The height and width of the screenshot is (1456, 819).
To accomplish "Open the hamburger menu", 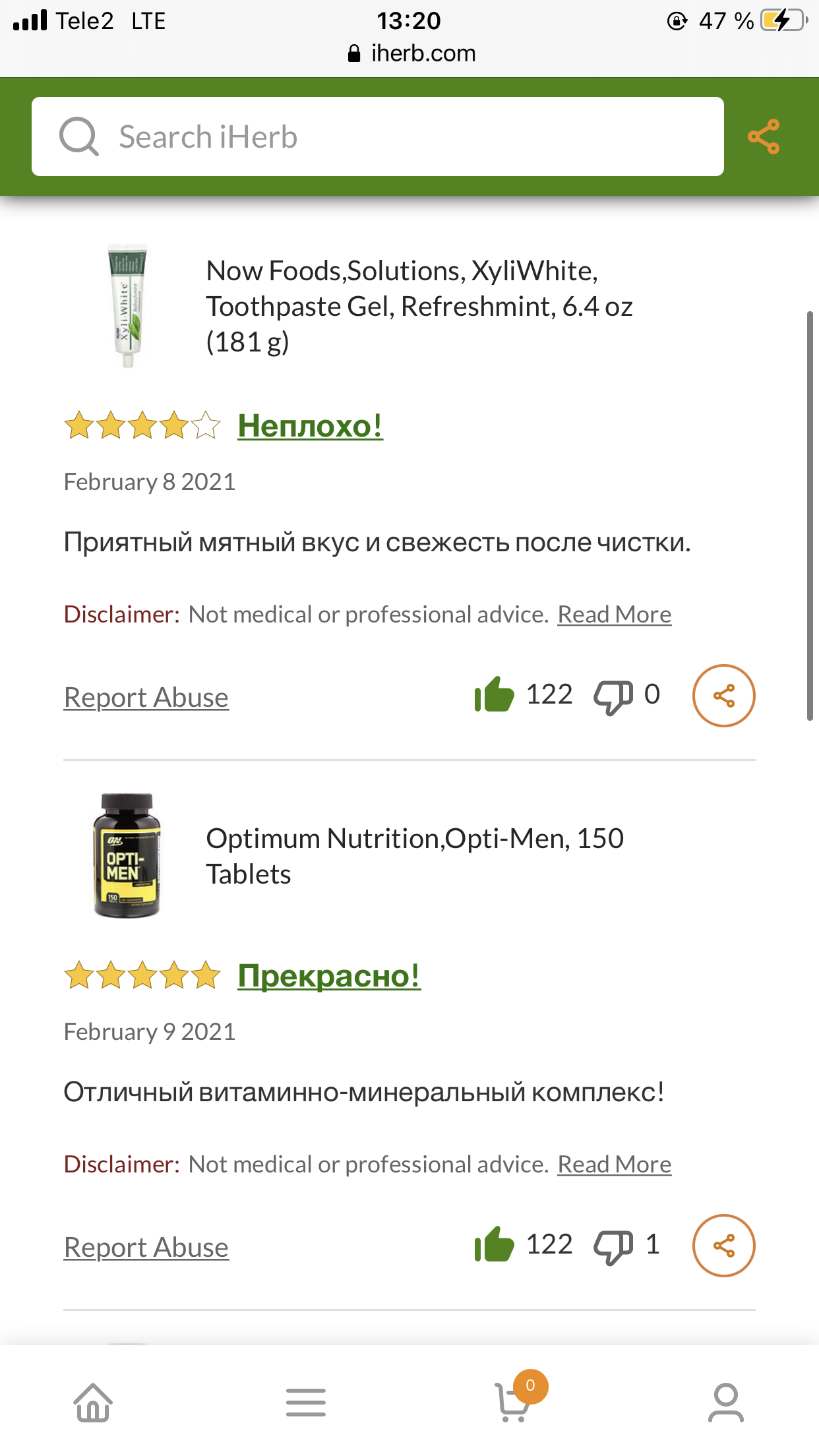I will pos(306,1402).
